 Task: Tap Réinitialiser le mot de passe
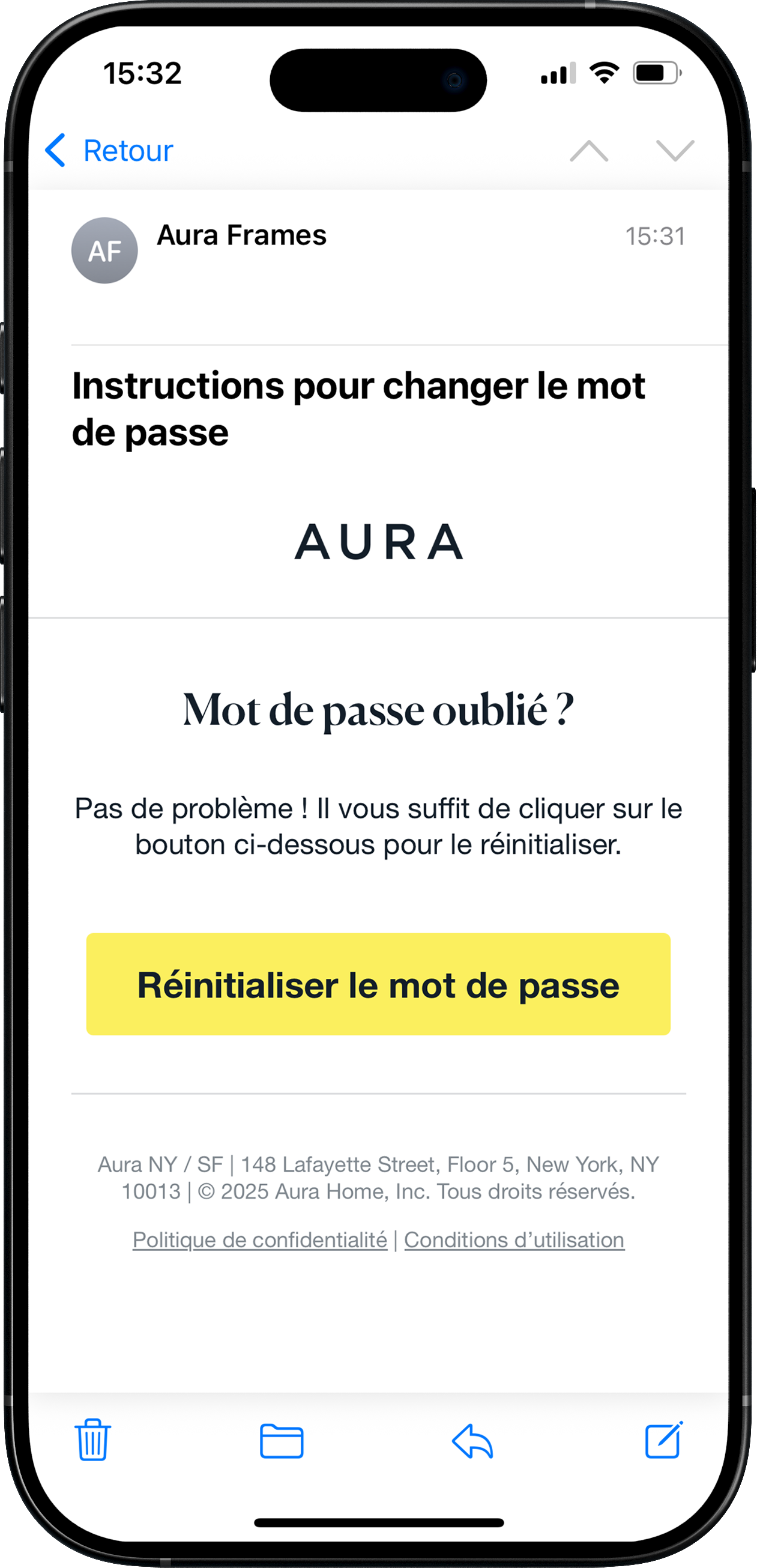pos(378,984)
